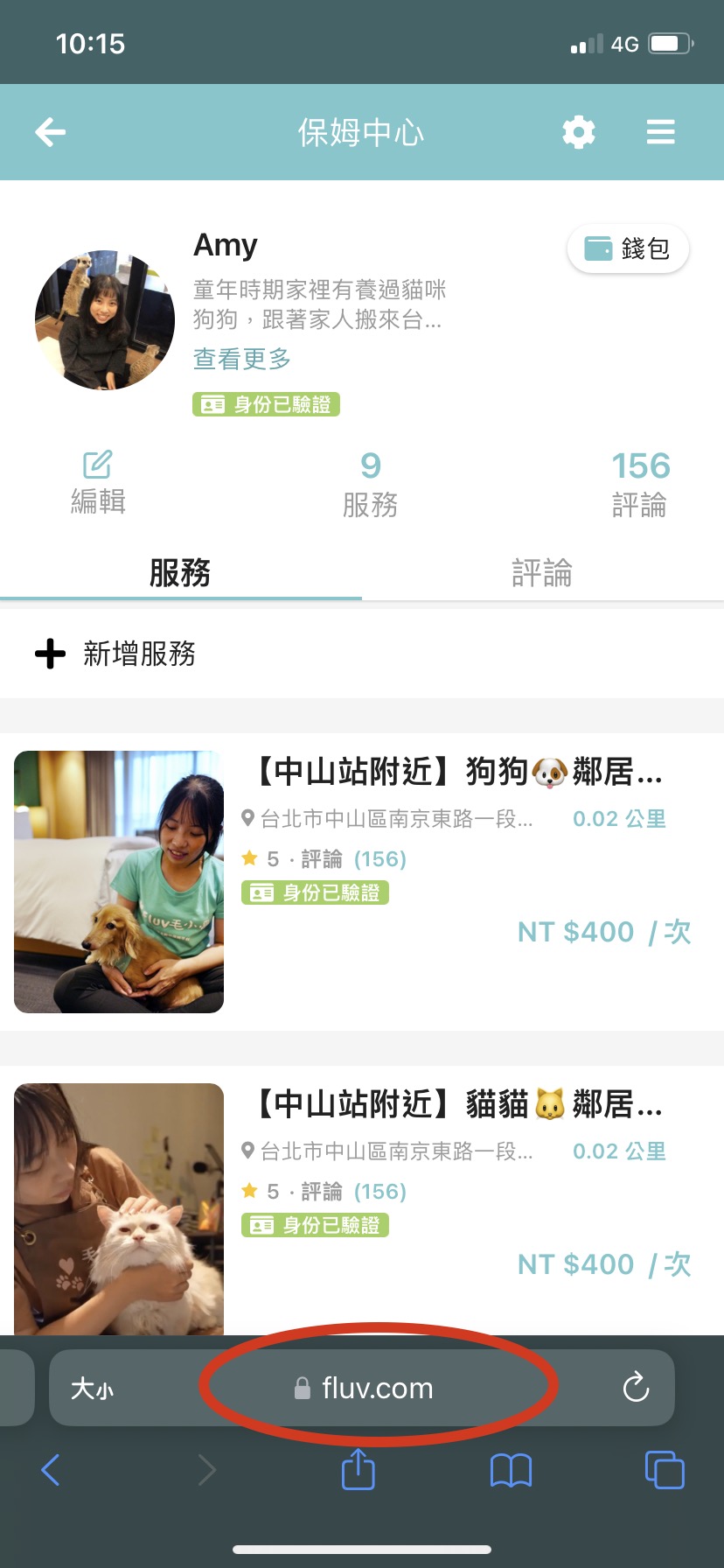
Task: Tap the fluv.com address bar
Action: pyautogui.click(x=376, y=1388)
